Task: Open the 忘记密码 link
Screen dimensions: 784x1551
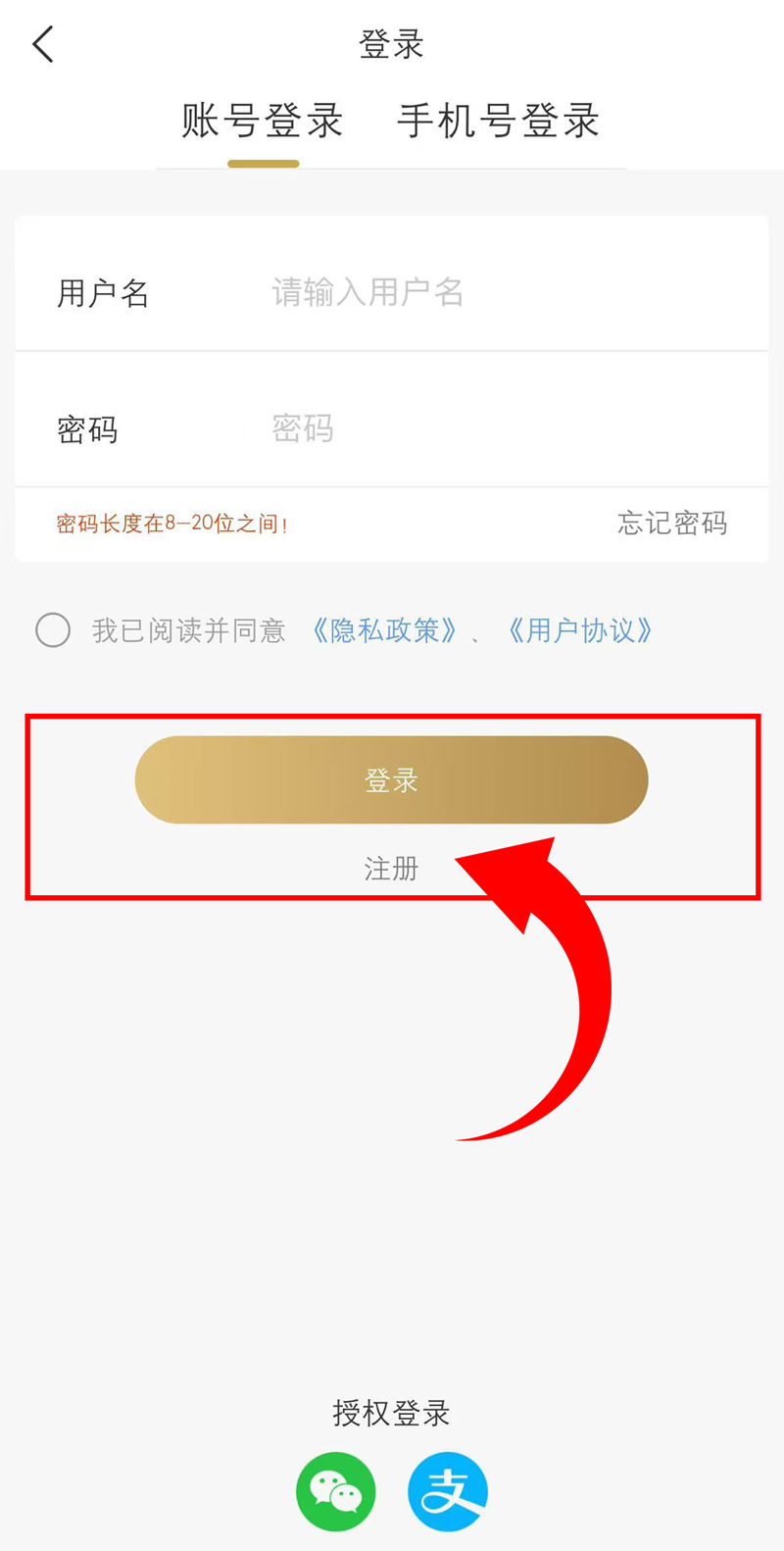Action: [672, 524]
